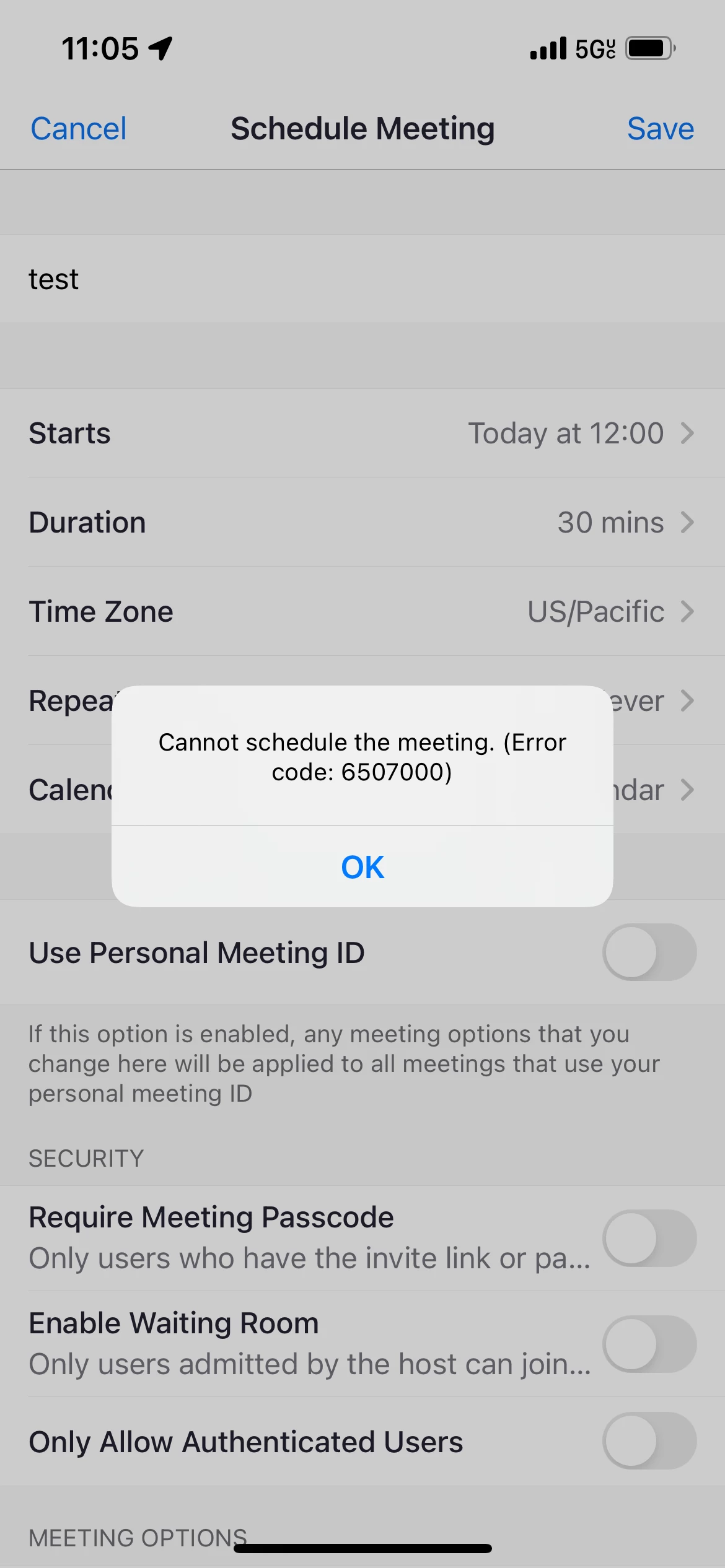Edit the meeting title field 'test'
The image size is (725, 1568).
pos(362,279)
